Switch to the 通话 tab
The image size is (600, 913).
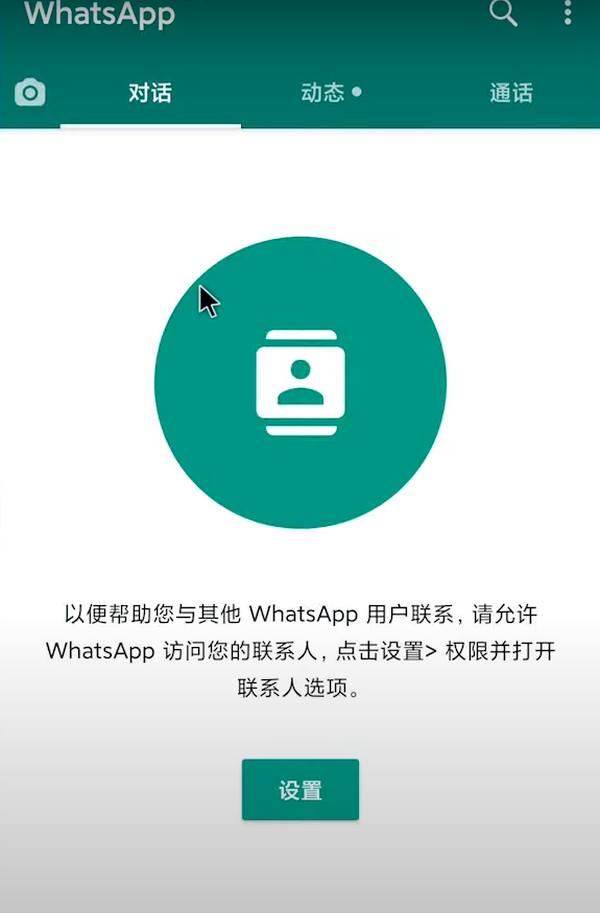coord(511,93)
